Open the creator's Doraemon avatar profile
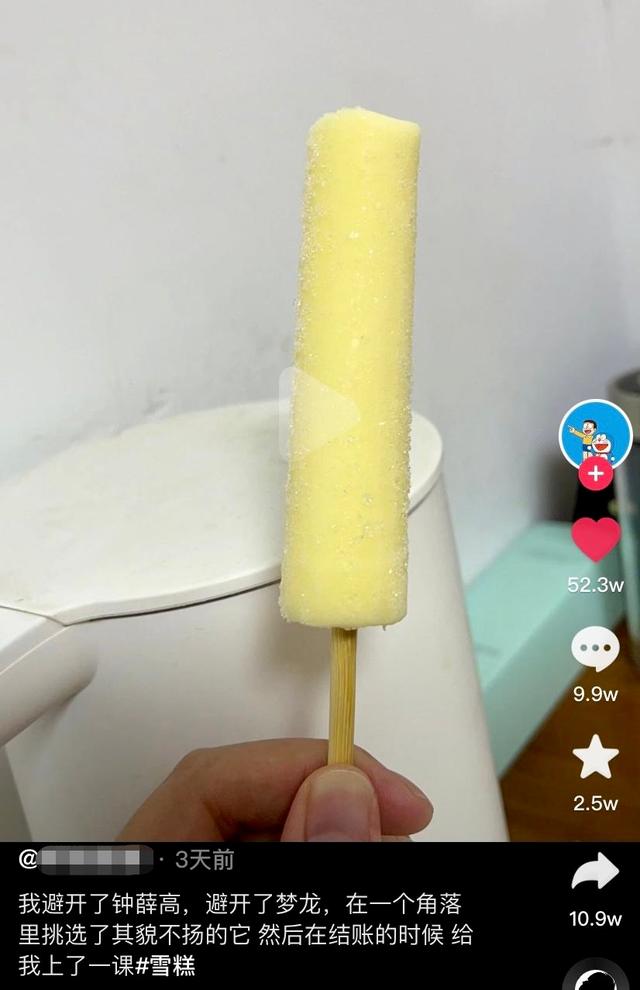This screenshot has height=990, width=640. point(595,432)
